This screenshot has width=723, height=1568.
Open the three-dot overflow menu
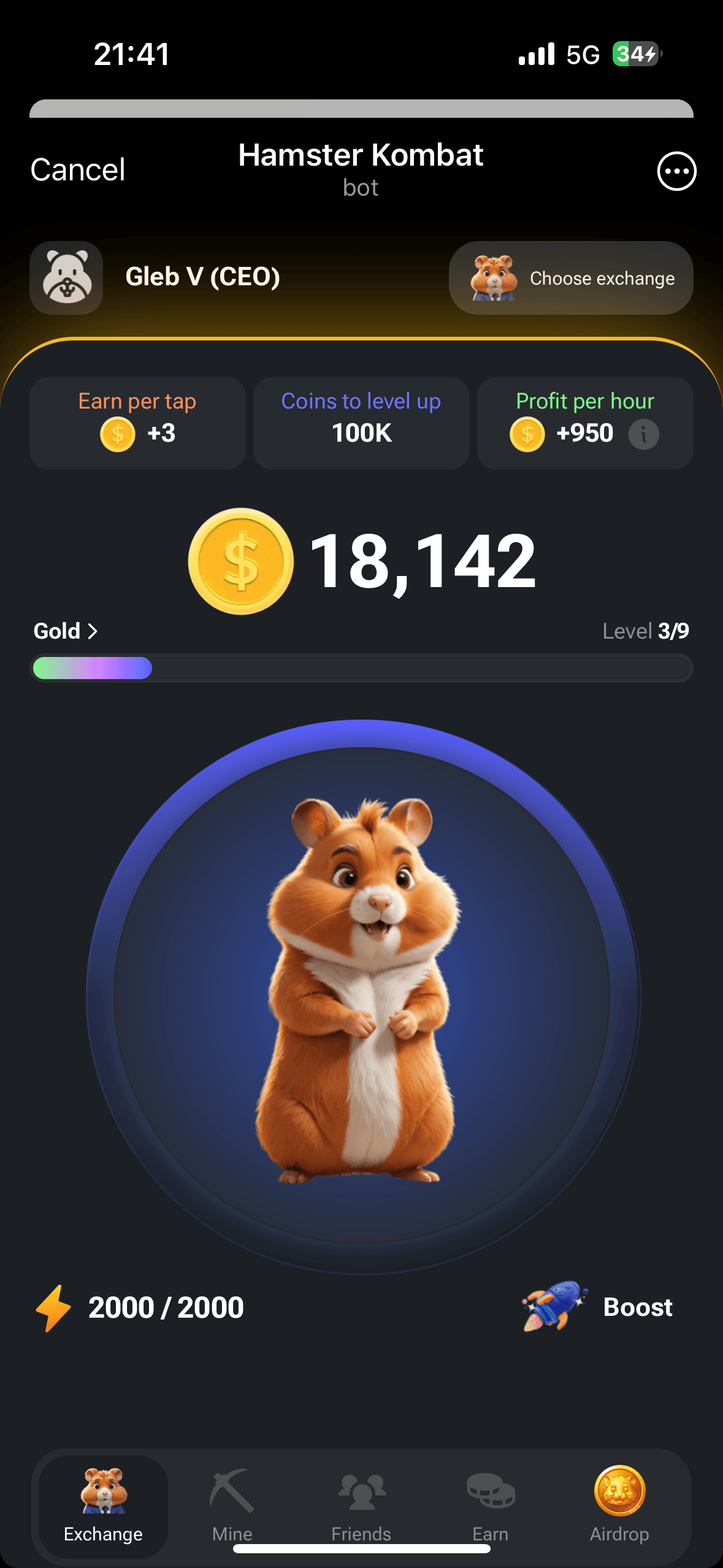676,171
